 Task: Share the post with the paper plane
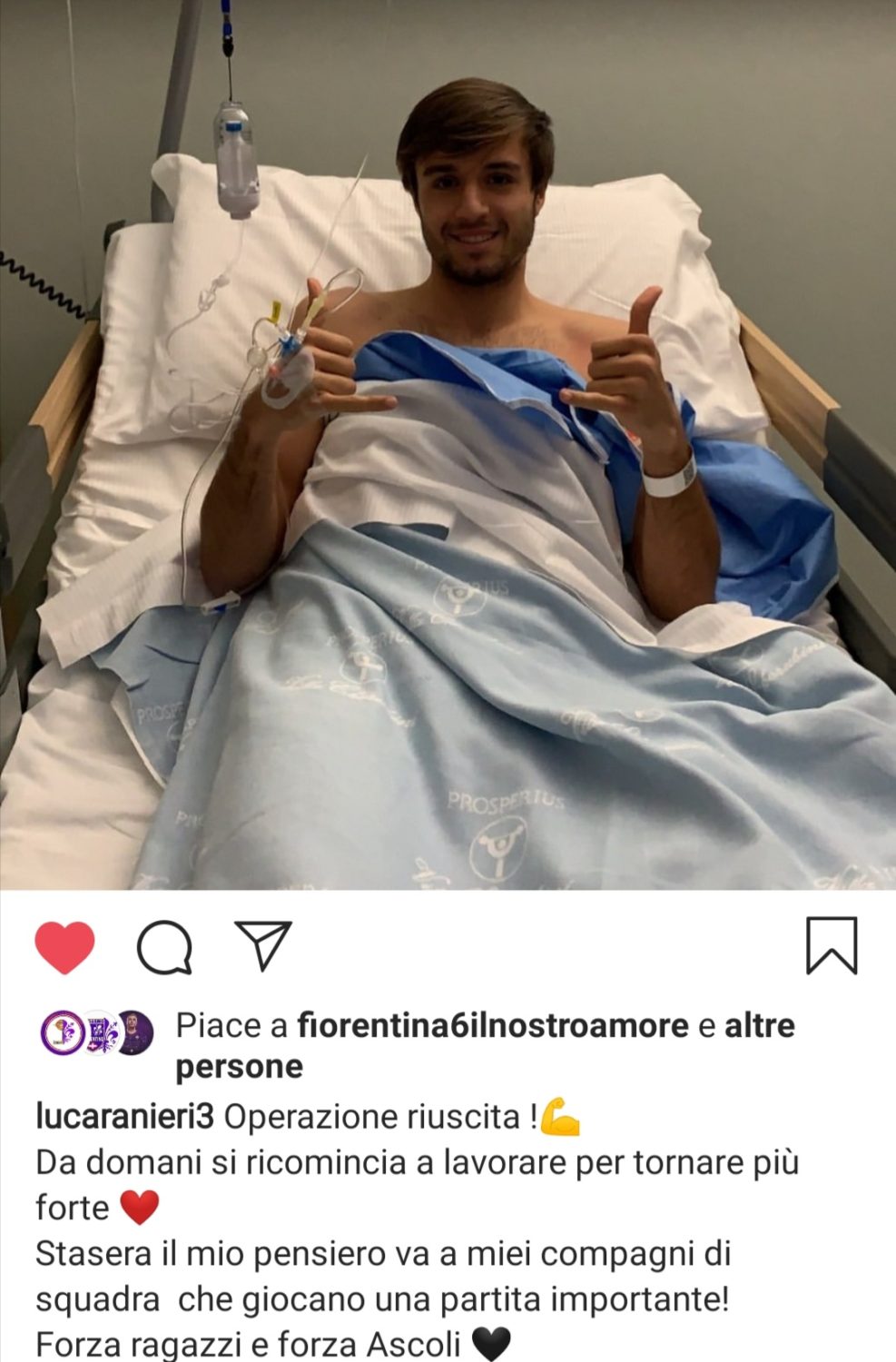262,944
